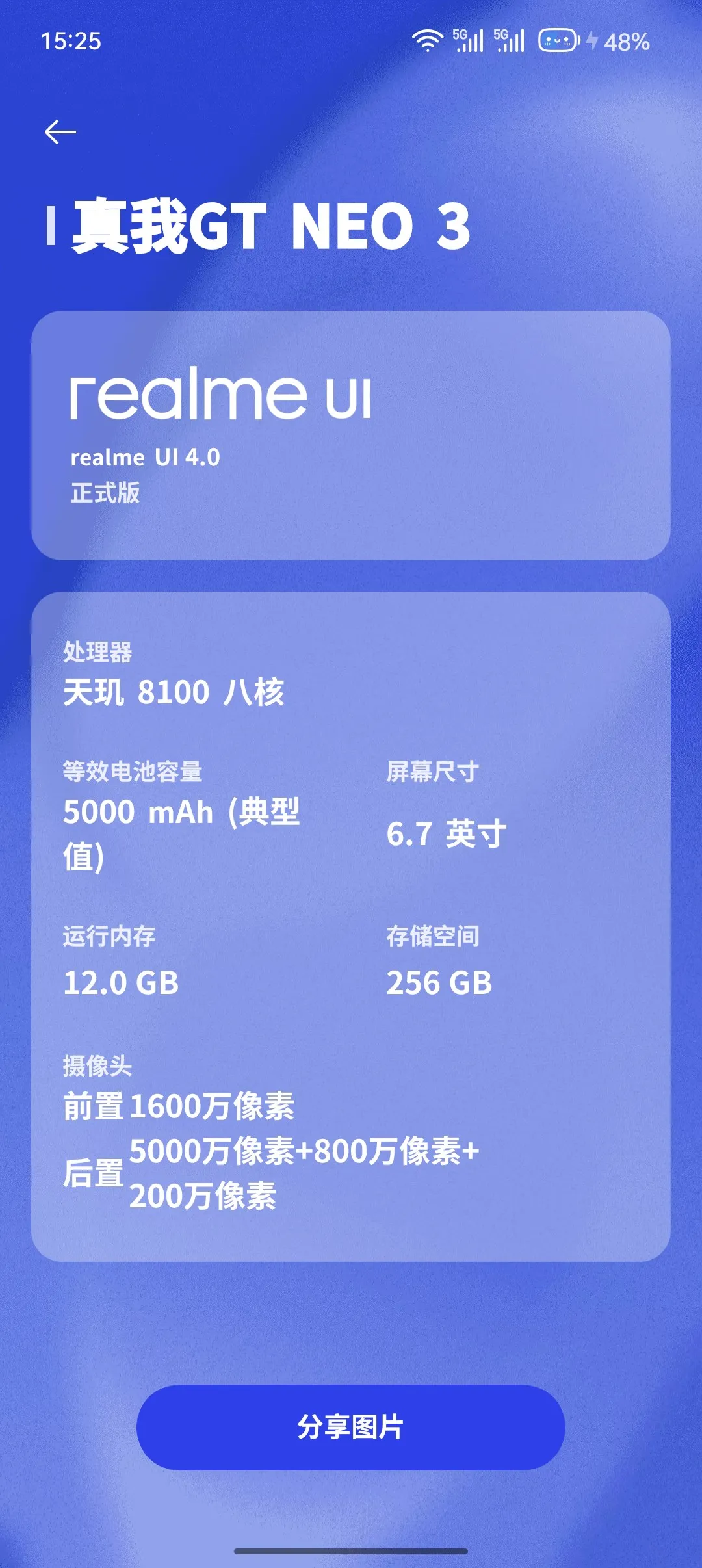Image resolution: width=702 pixels, height=1568 pixels.
Task: Click the back arrow to return
Action: coord(59,131)
